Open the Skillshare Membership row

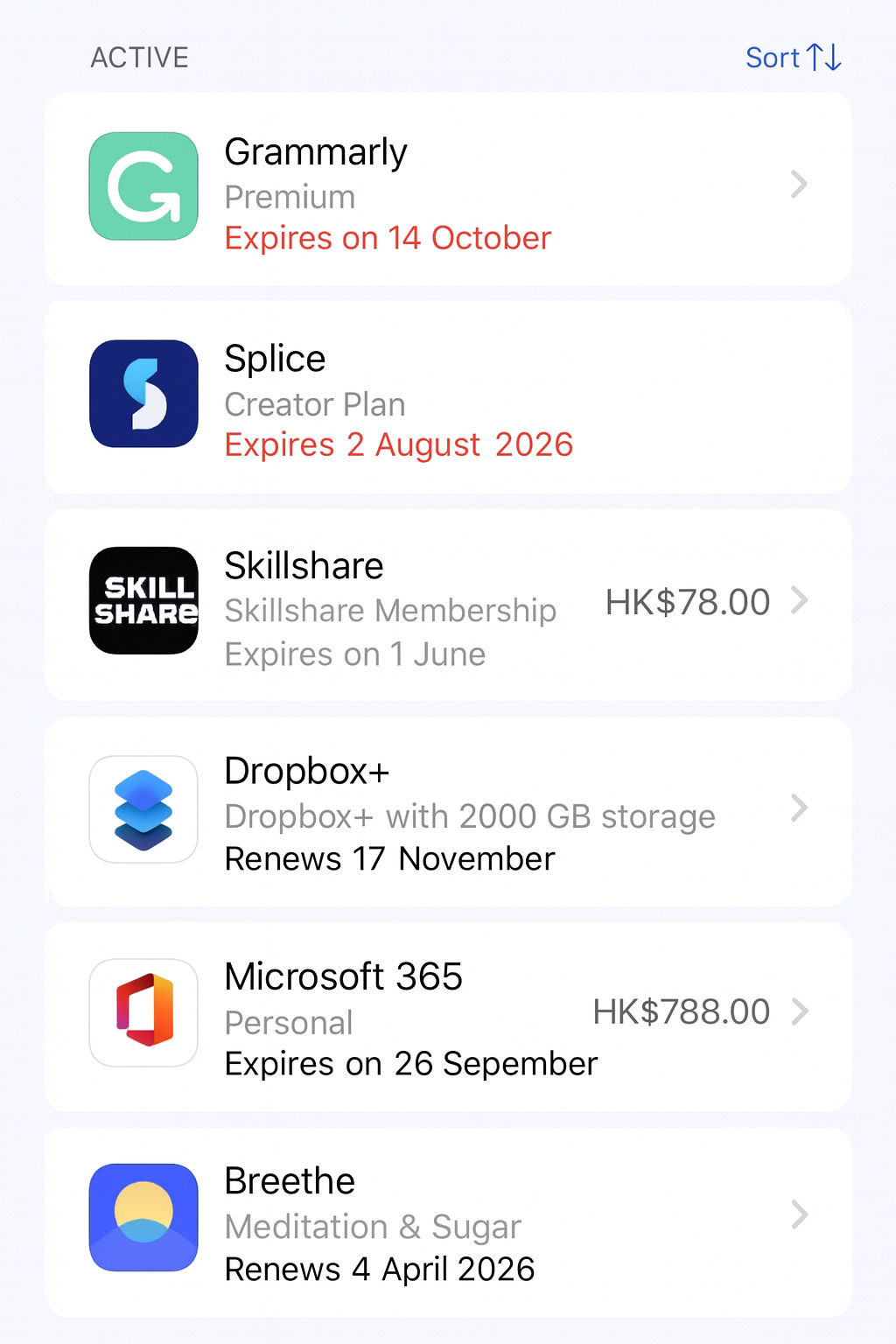(448, 605)
